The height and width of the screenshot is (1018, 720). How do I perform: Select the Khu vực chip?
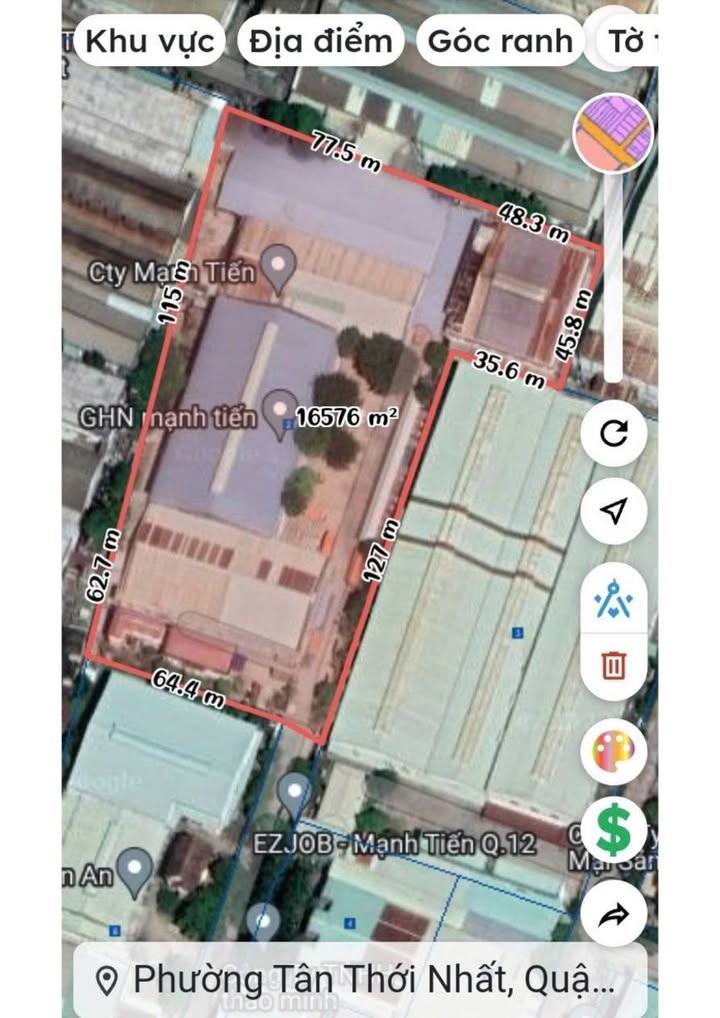(150, 41)
